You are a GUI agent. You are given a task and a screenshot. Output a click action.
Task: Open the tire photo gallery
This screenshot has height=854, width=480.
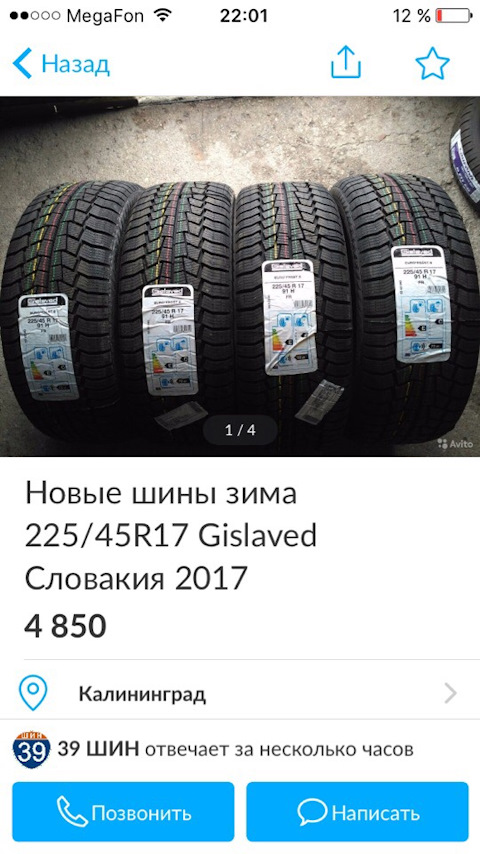(240, 277)
